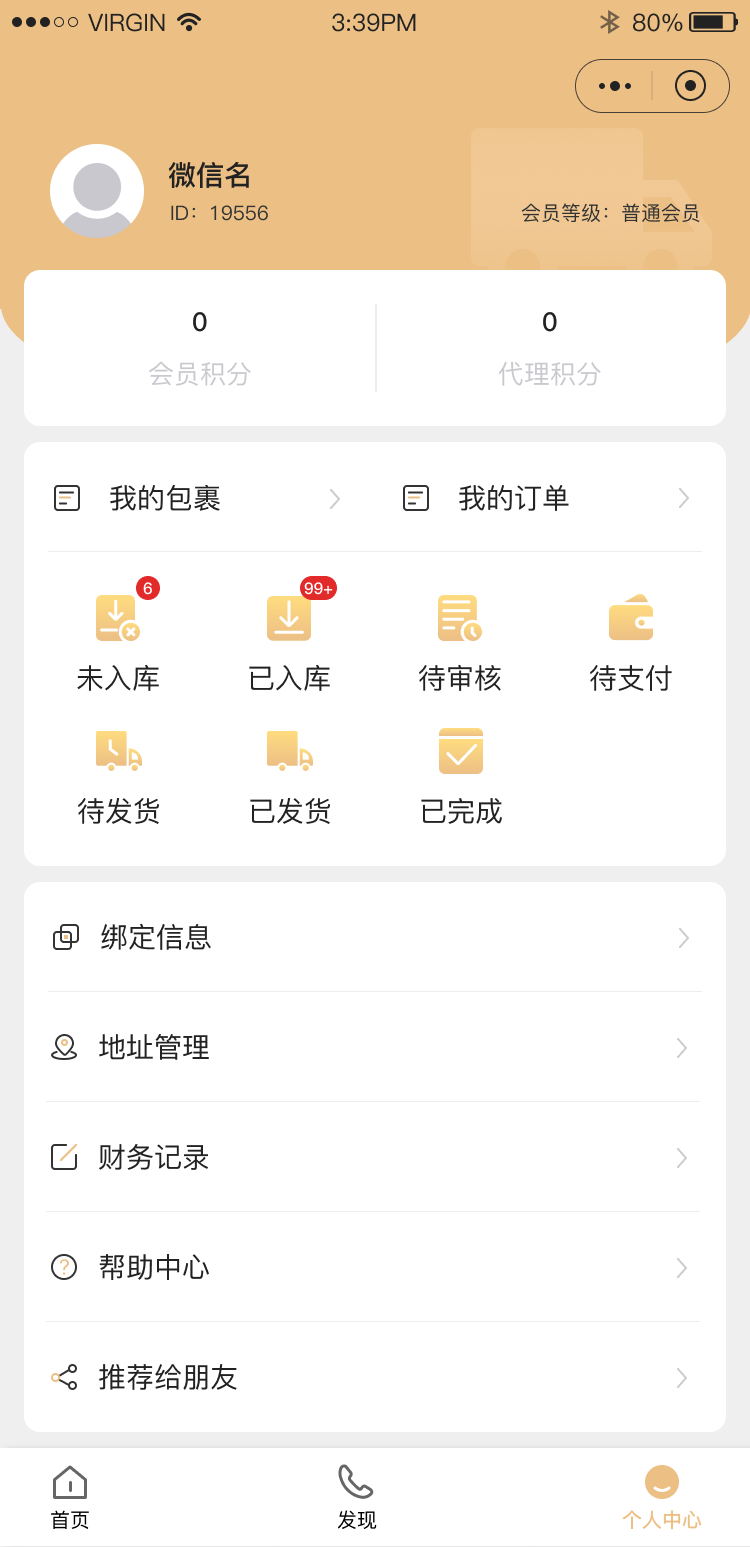Switch to the 发现 tab
Image resolution: width=750 pixels, height=1547 pixels.
[x=356, y=1497]
